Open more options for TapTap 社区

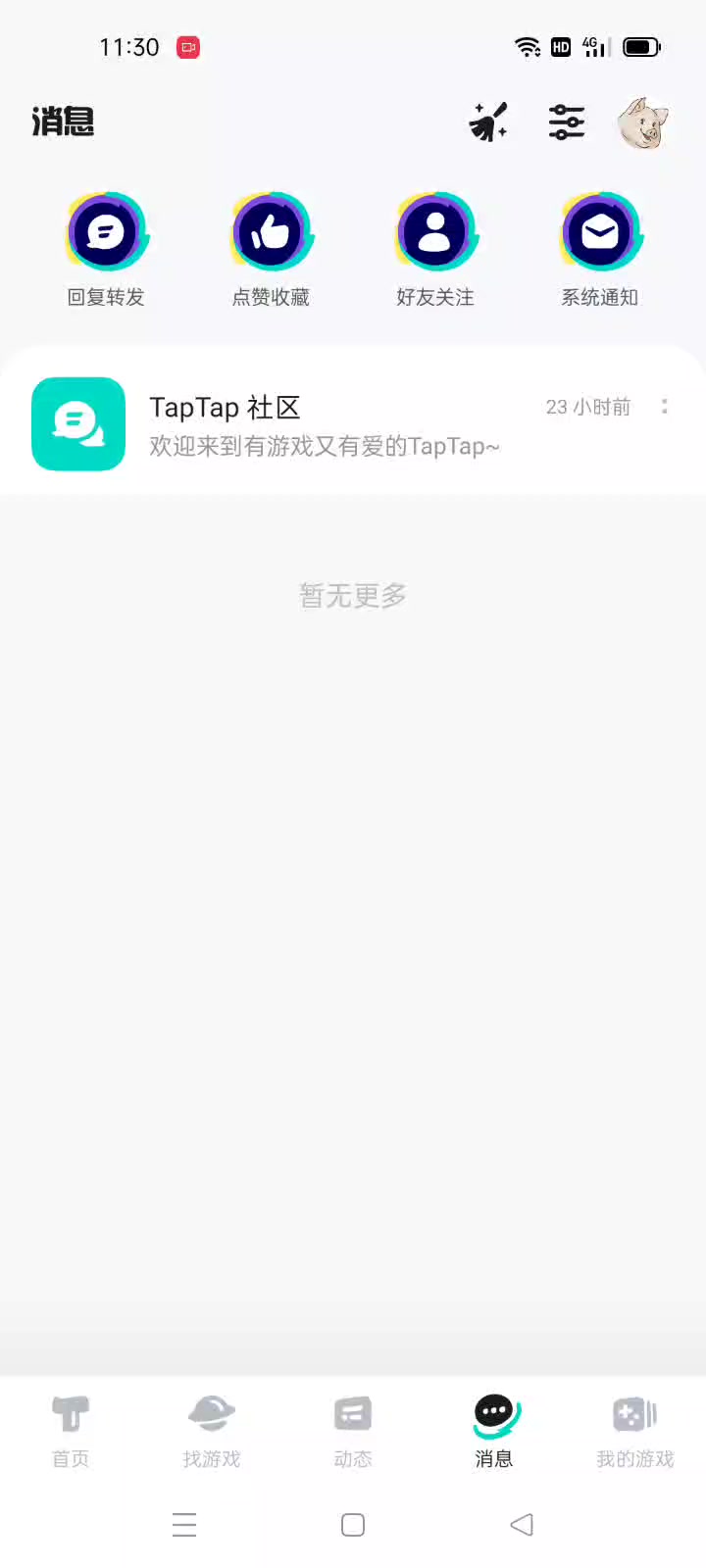click(665, 407)
